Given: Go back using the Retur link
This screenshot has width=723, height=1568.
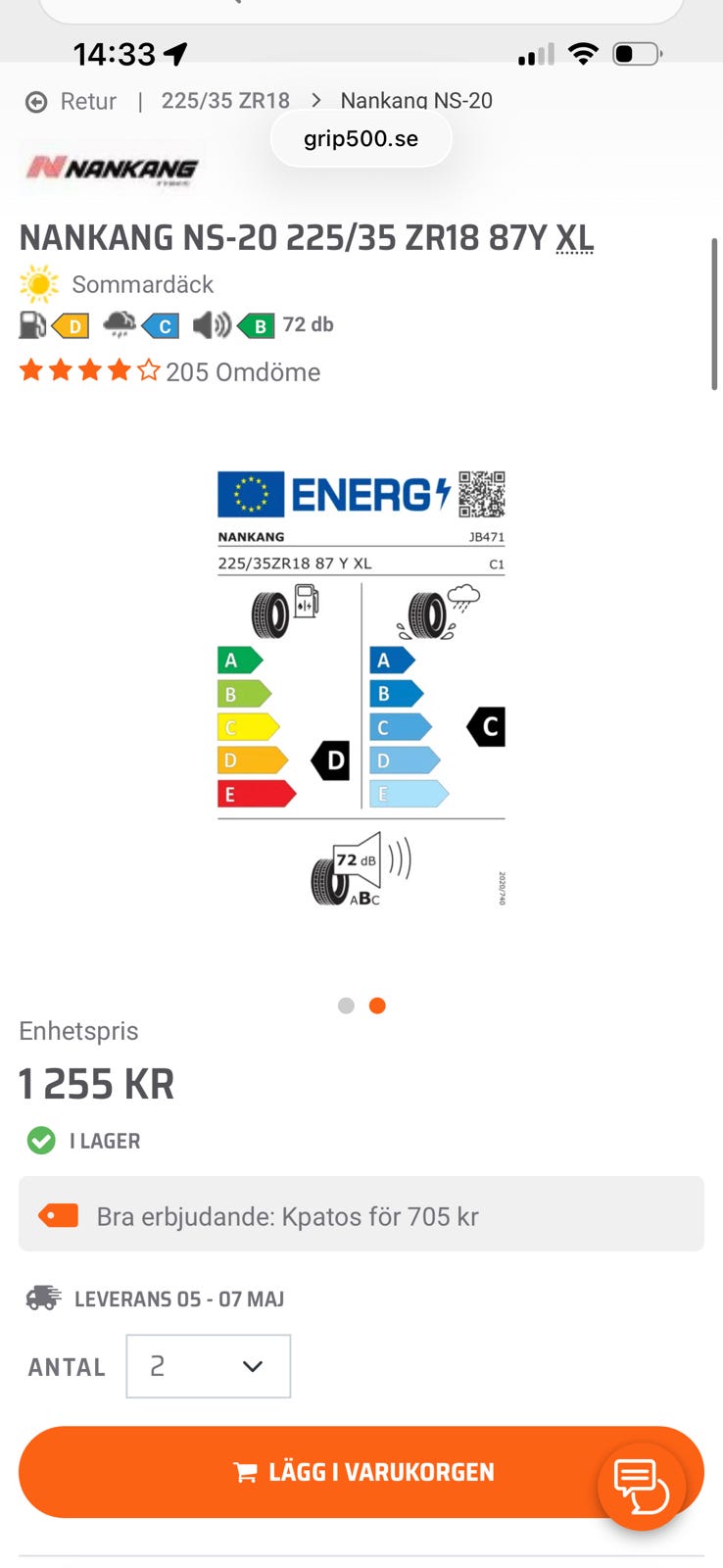Looking at the screenshot, I should click(x=72, y=102).
